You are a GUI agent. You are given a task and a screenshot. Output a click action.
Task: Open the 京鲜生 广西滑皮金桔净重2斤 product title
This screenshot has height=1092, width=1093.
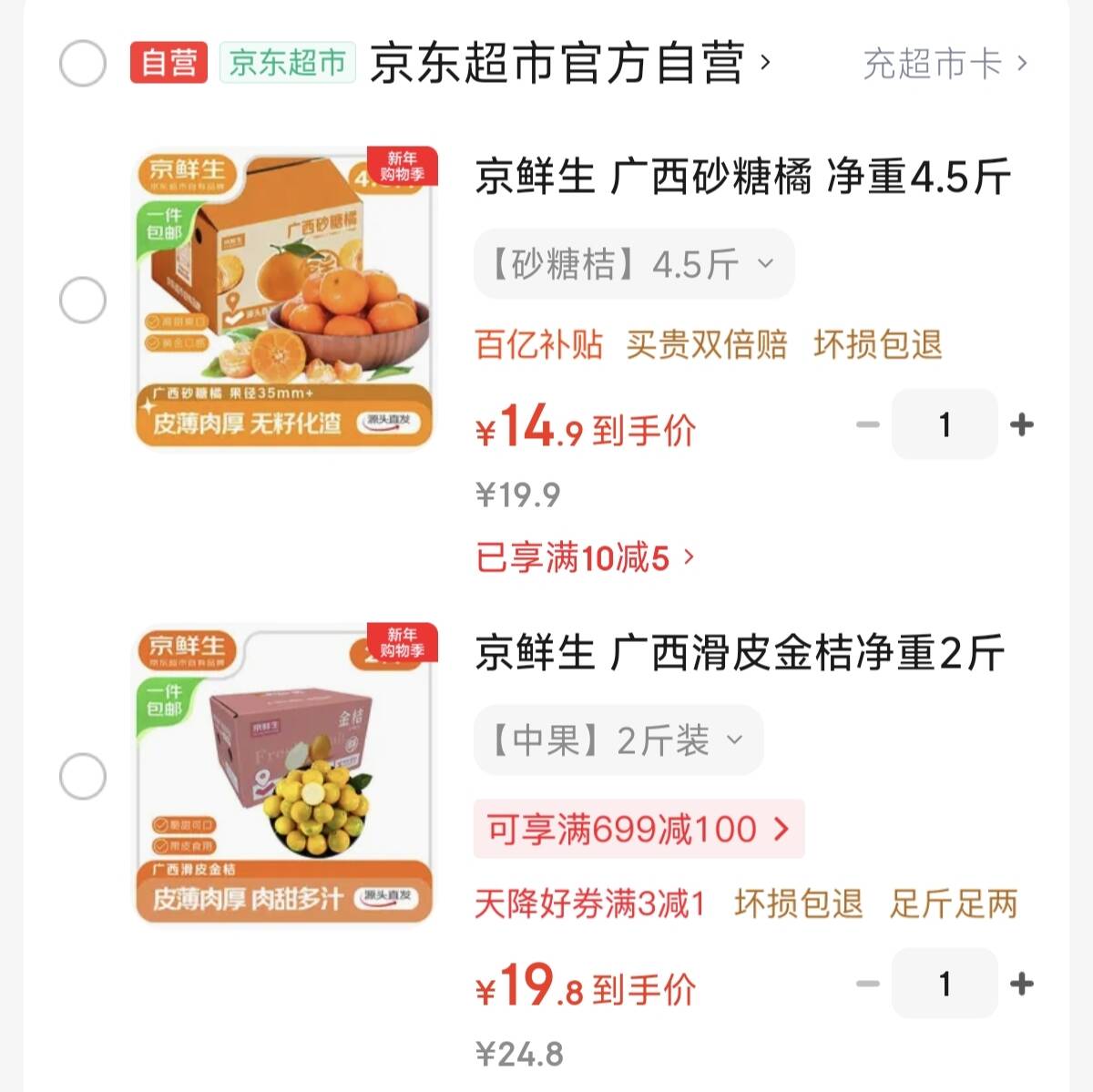(739, 653)
